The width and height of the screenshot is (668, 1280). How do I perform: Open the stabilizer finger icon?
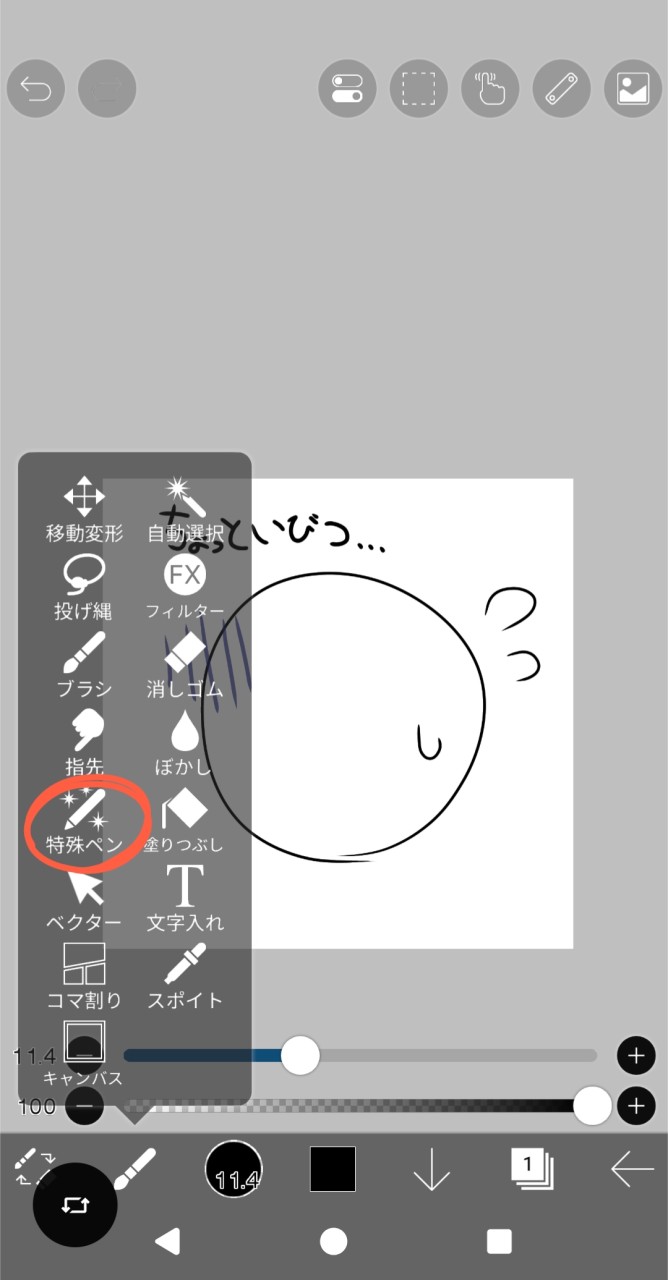pos(490,90)
